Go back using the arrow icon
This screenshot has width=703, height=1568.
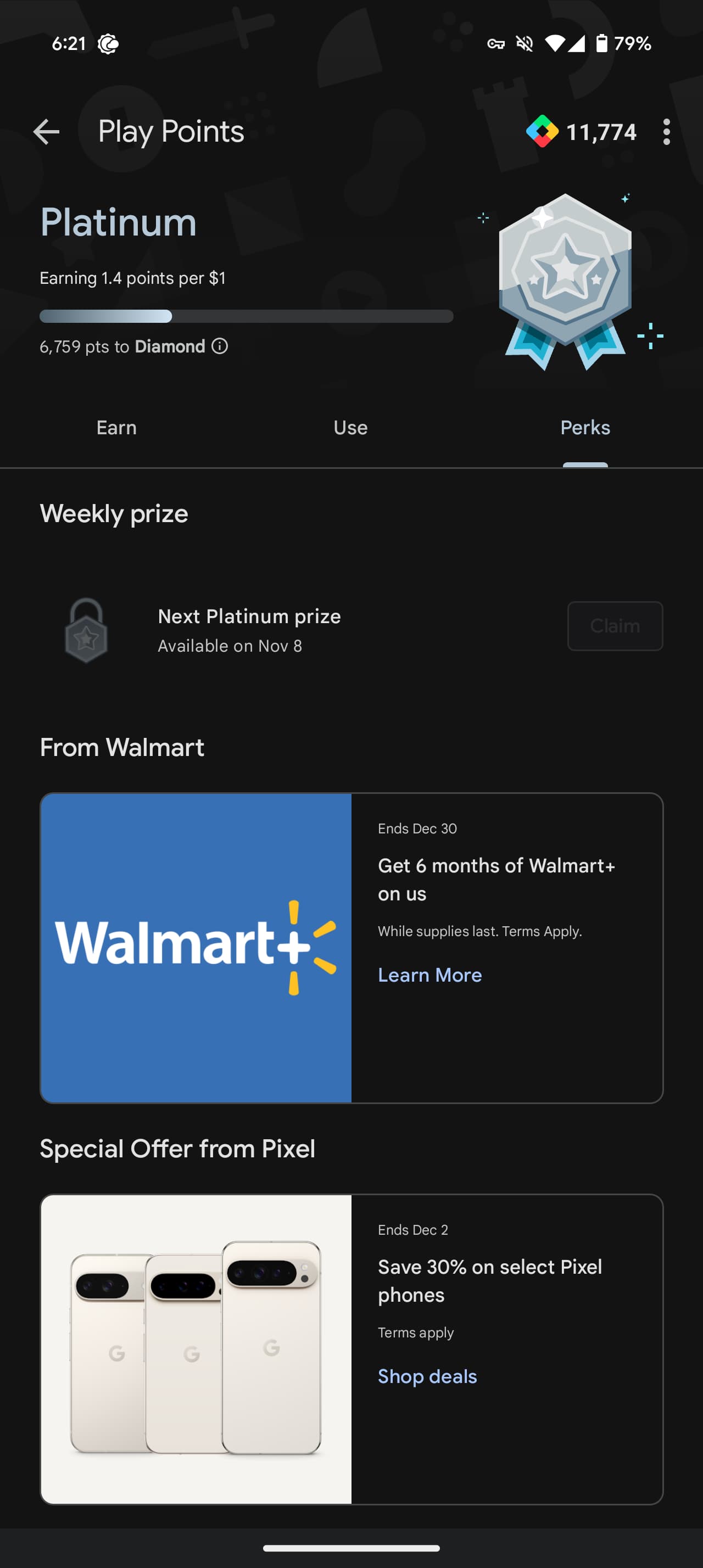click(46, 131)
